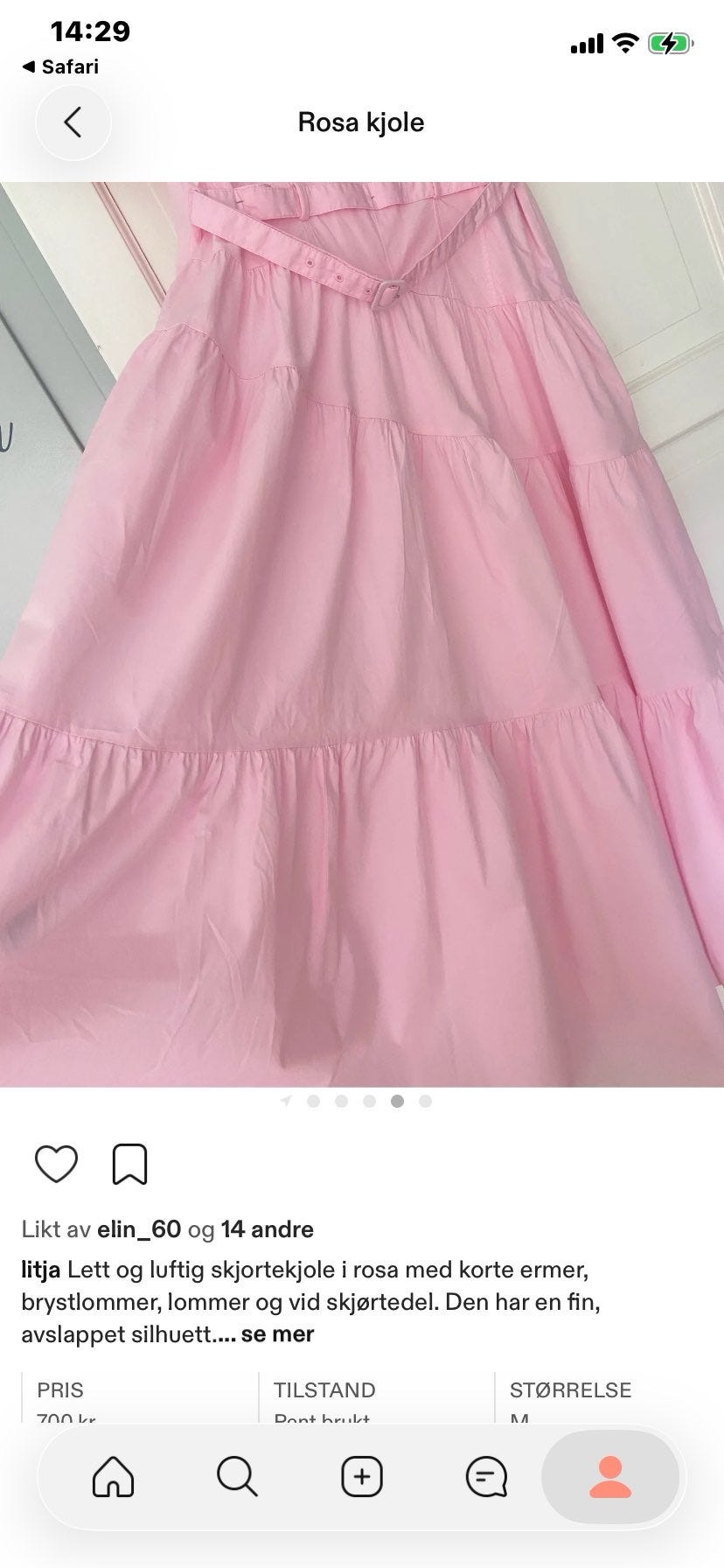724x1568 pixels.
Task: Open the messages tab
Action: pyautogui.click(x=486, y=1478)
